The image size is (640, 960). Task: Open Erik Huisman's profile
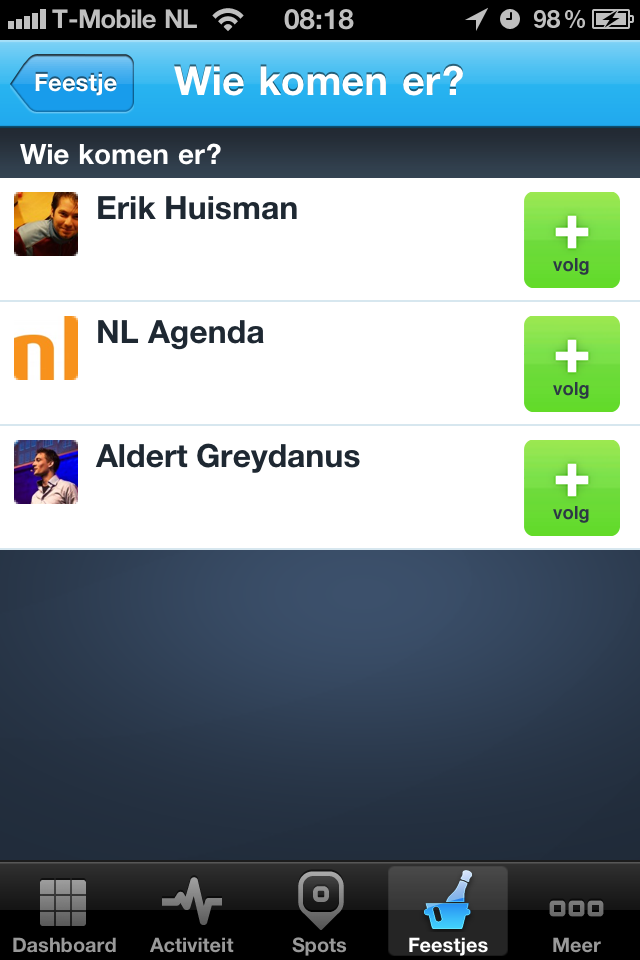click(x=197, y=209)
